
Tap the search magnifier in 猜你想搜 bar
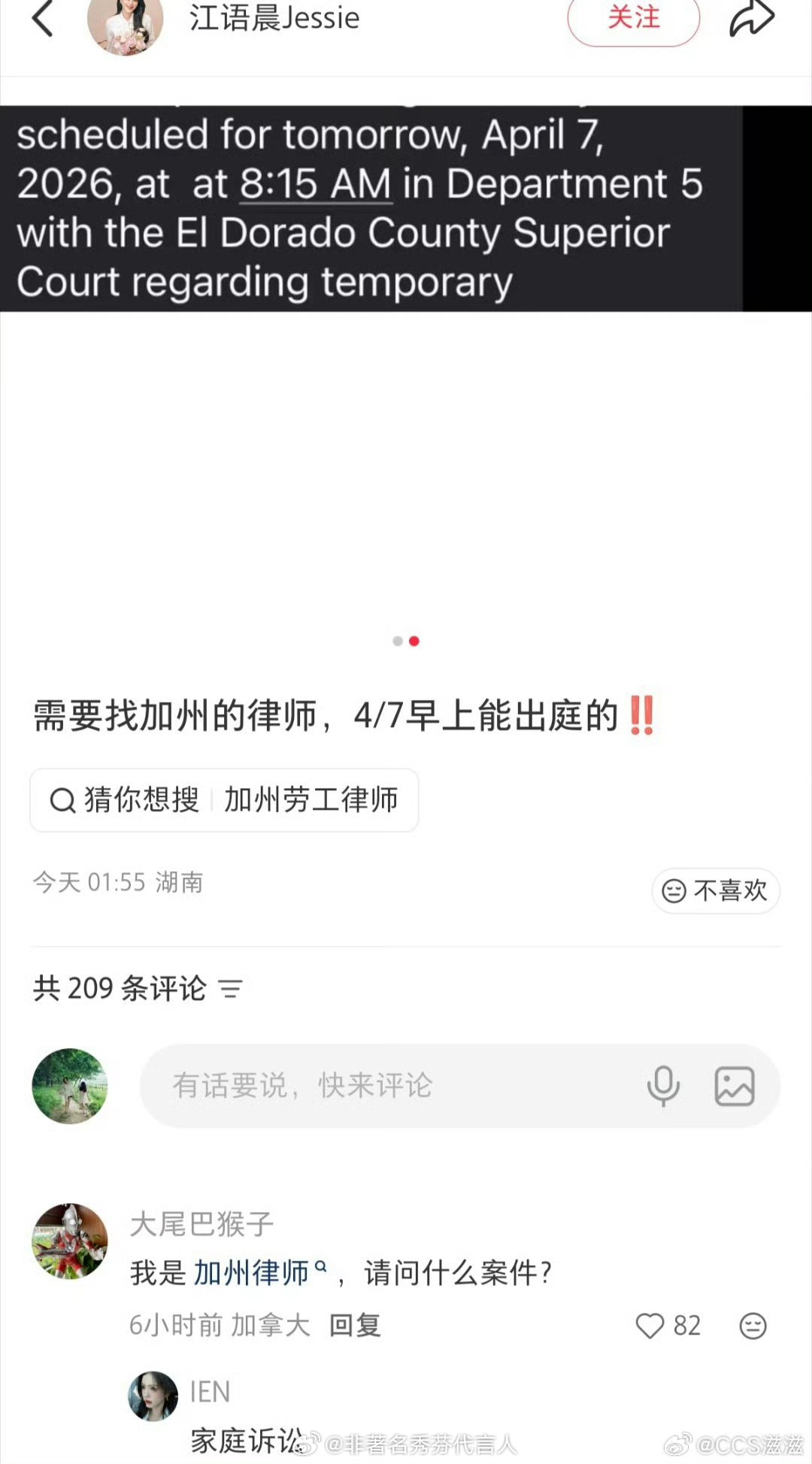click(x=62, y=801)
